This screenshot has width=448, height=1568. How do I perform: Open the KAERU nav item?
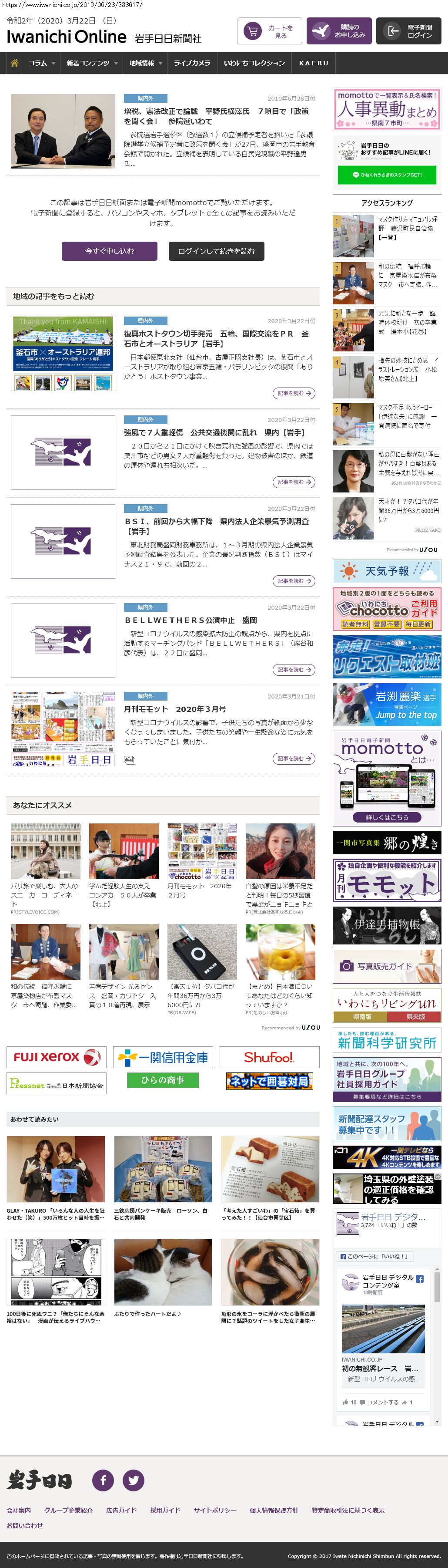314,63
